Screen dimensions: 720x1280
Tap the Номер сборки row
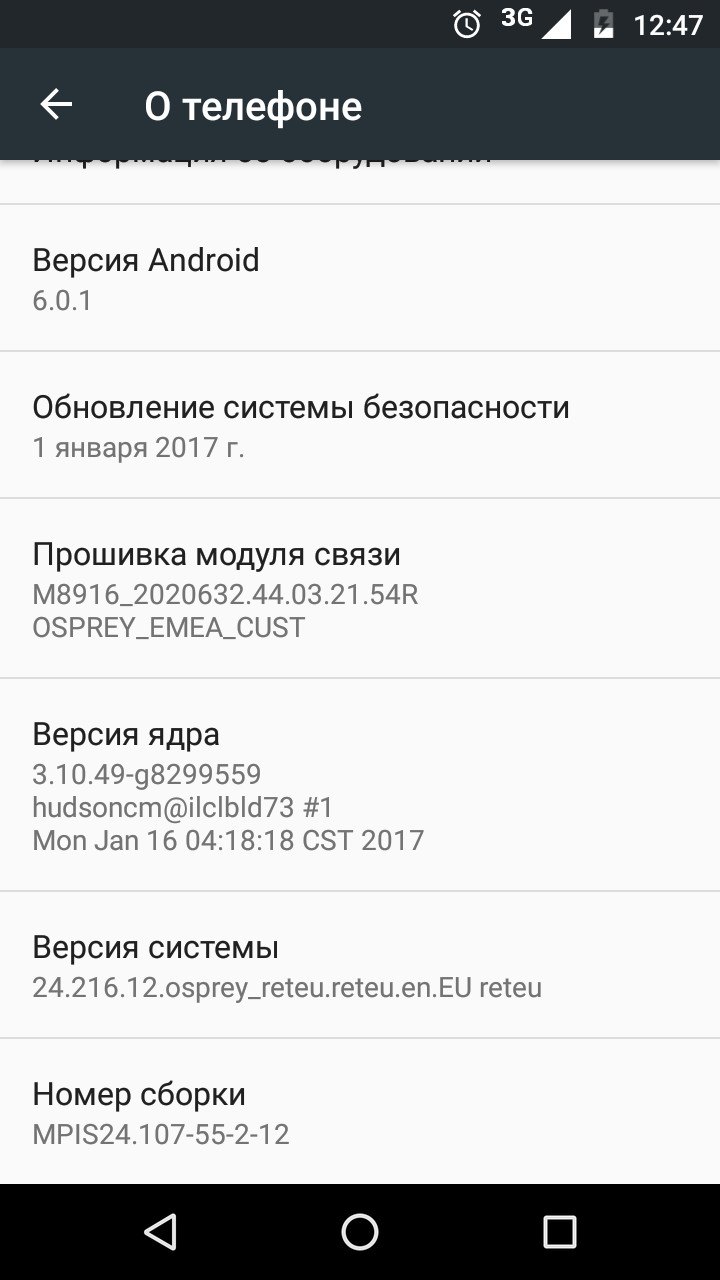[x=360, y=1112]
